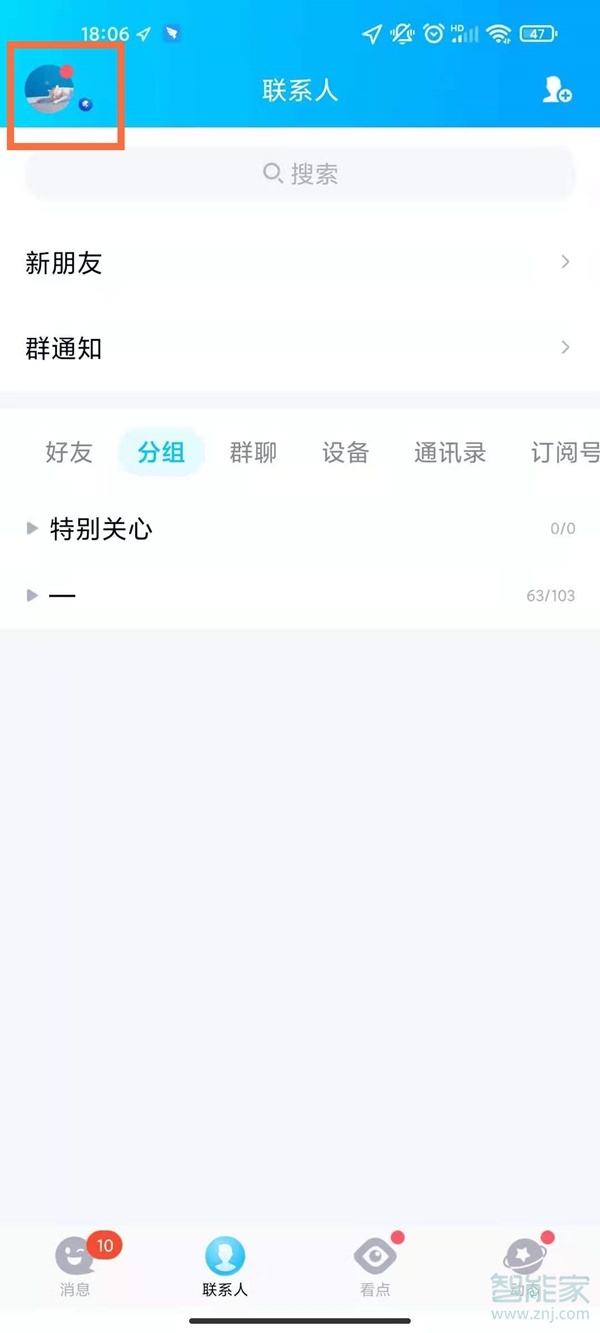Go to the 消息 tab

[x=75, y=1265]
